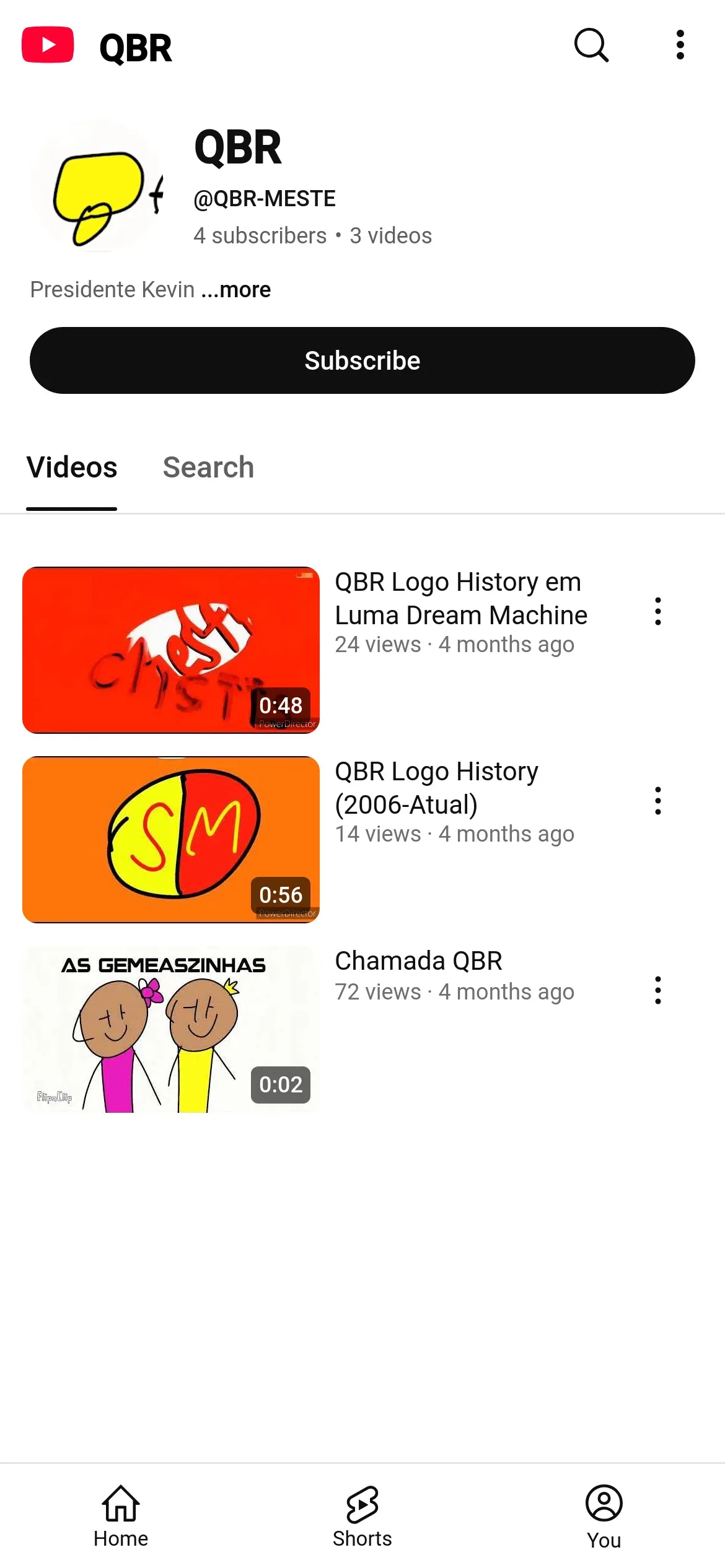
Task: Open the search icon in the top bar
Action: (591, 45)
